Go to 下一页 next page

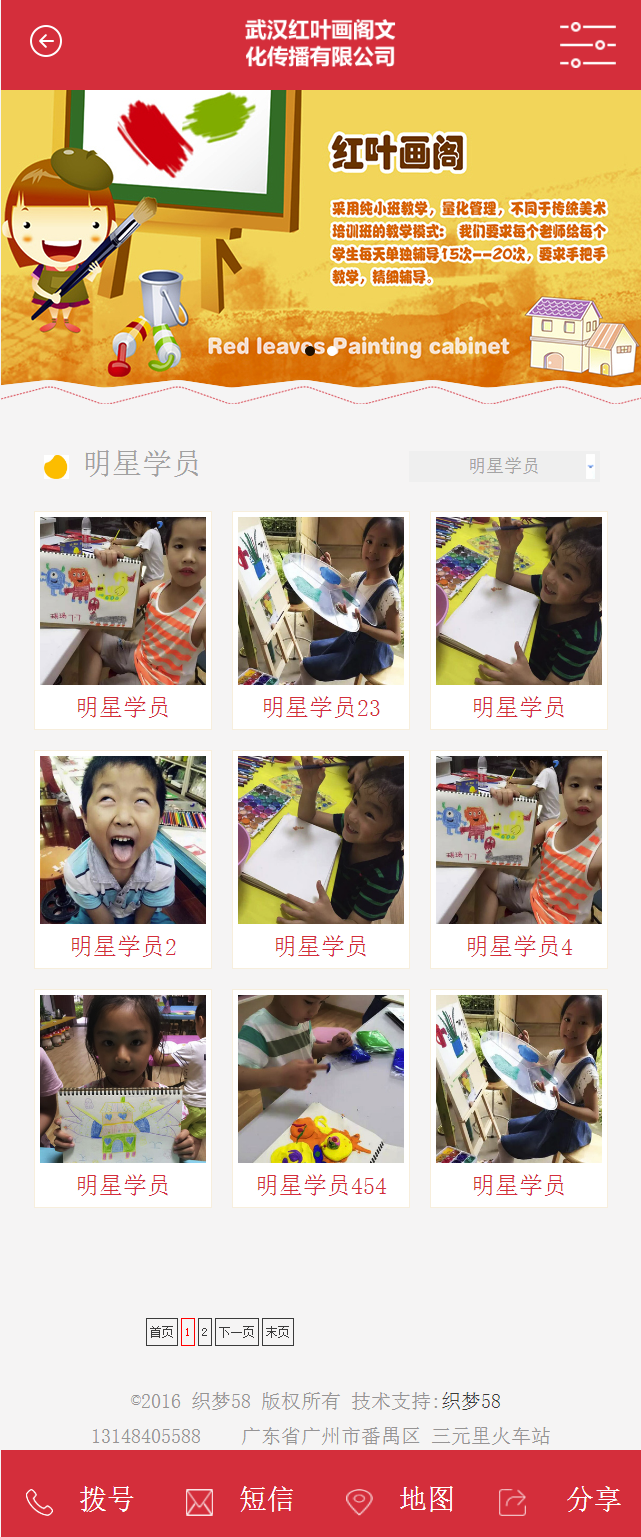tap(237, 1332)
